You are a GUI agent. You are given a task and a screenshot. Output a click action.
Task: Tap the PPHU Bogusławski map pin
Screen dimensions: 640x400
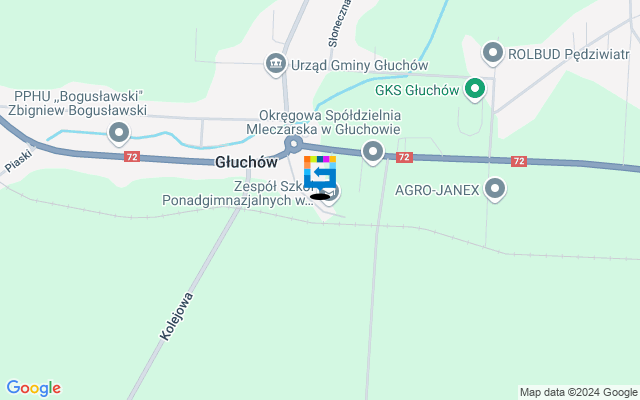point(119,131)
